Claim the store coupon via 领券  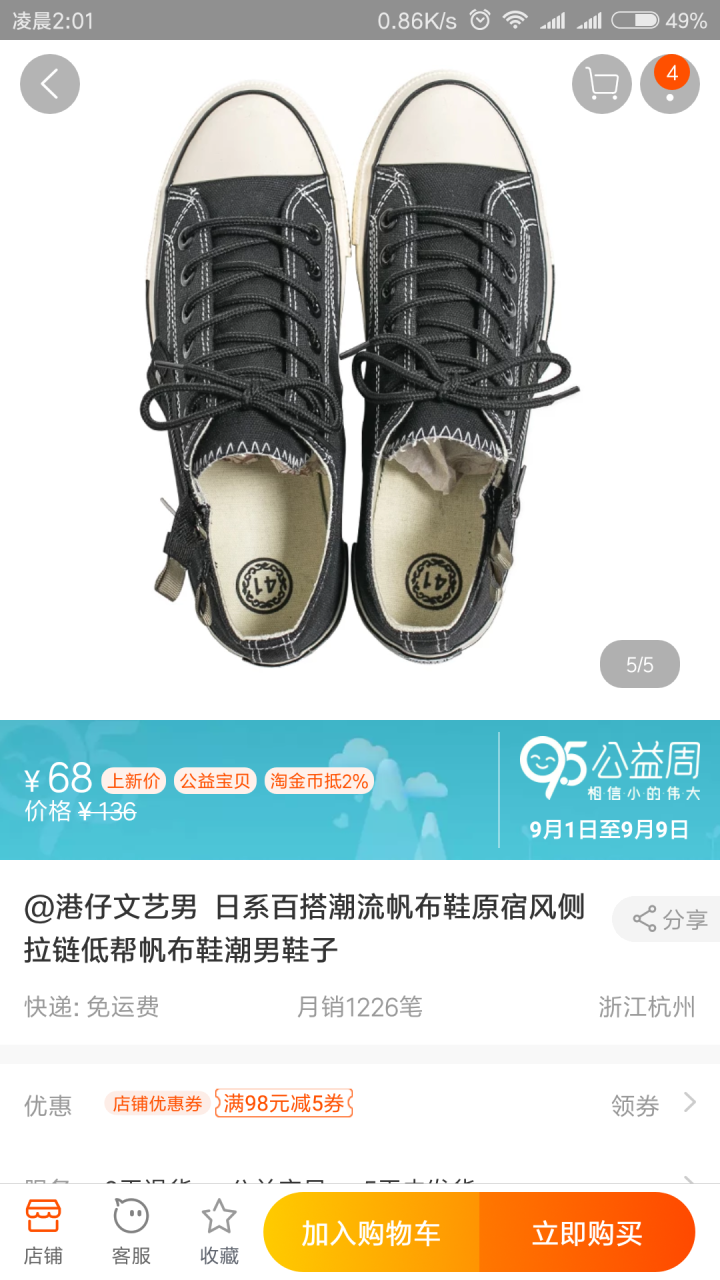tap(652, 1105)
